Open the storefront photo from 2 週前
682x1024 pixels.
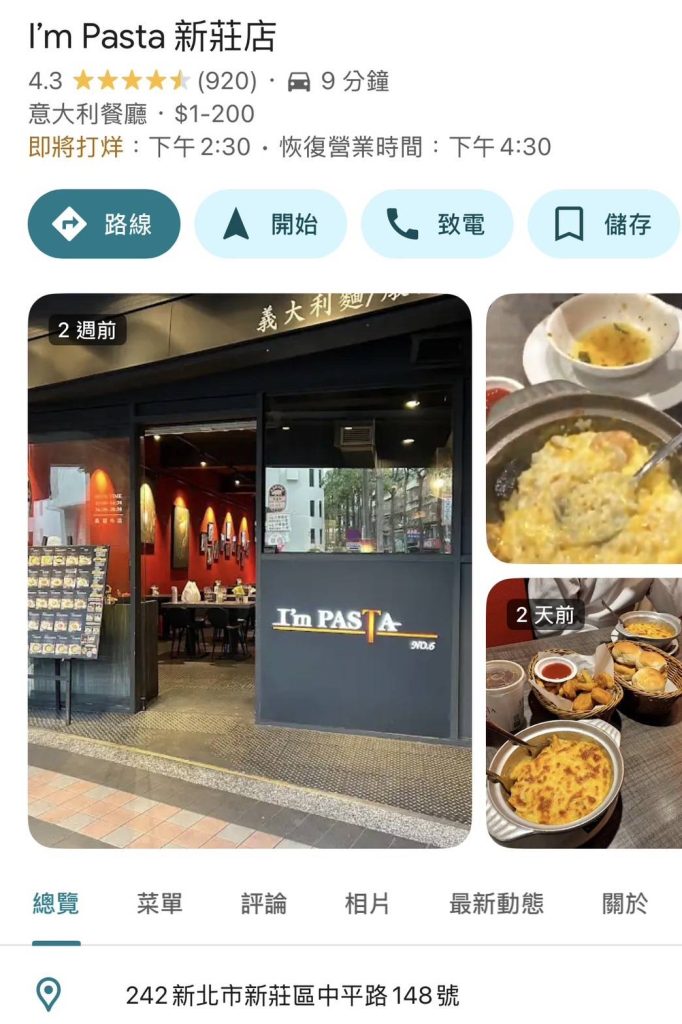tap(249, 570)
